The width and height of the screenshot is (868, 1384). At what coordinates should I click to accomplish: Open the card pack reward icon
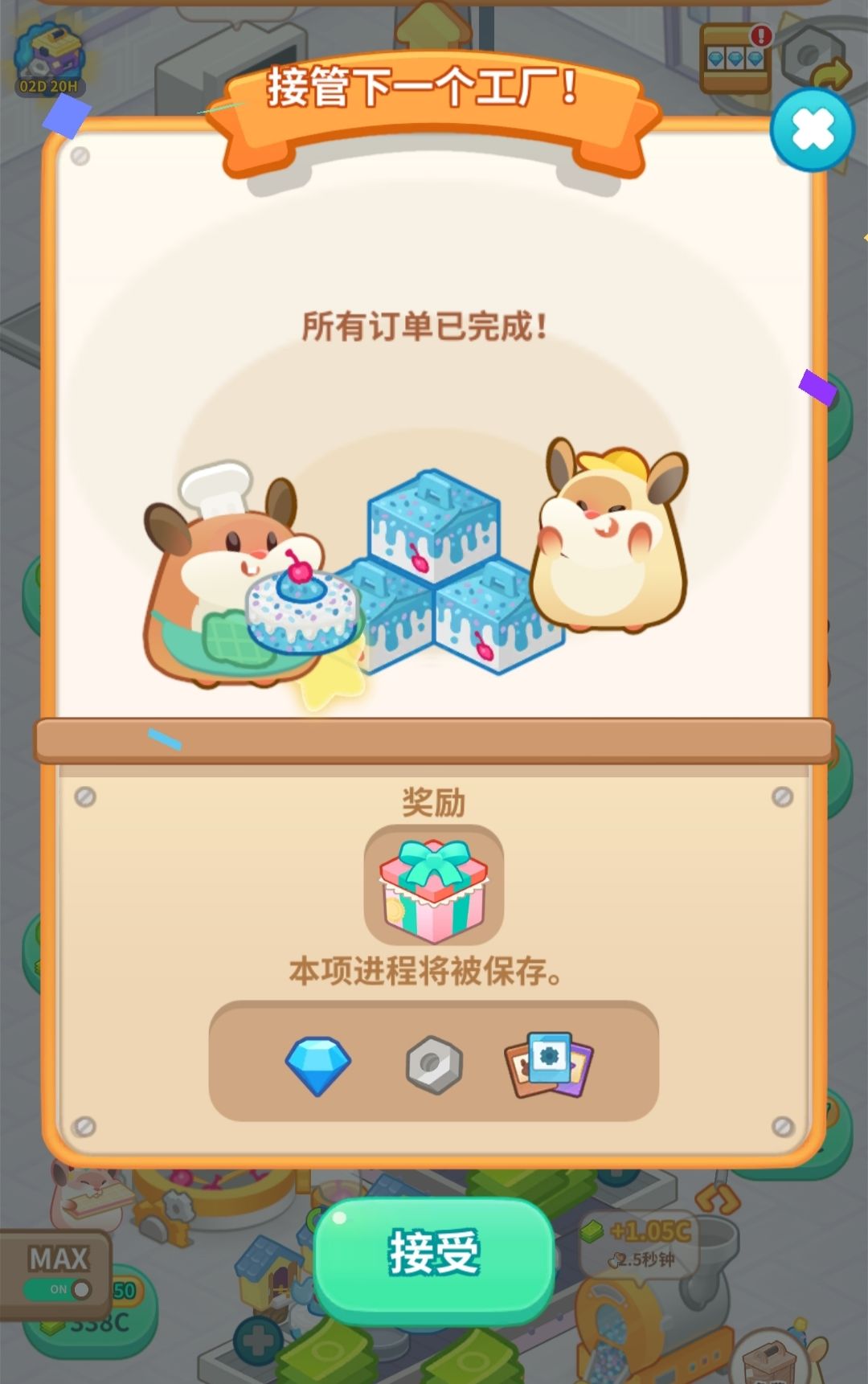pyautogui.click(x=550, y=1063)
